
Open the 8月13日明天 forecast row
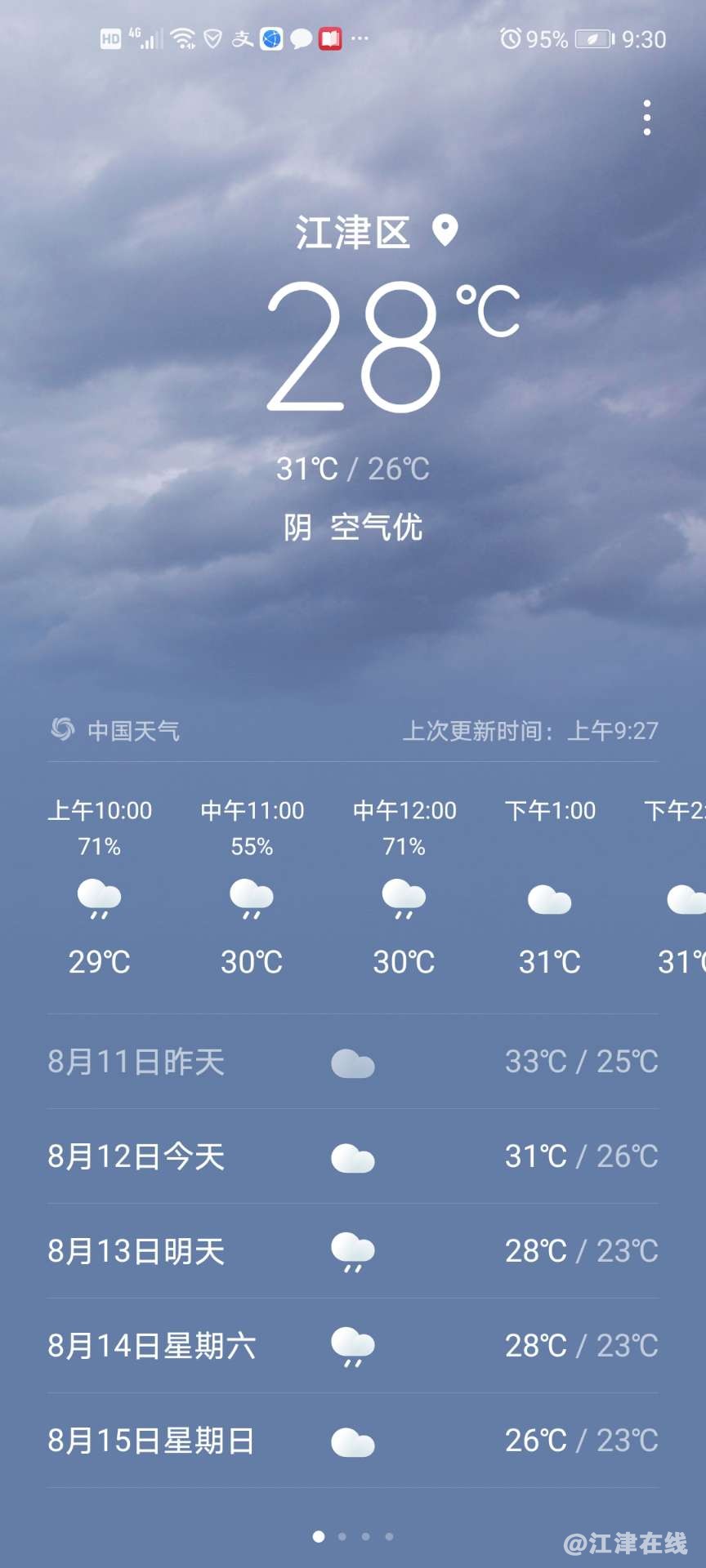click(352, 1251)
